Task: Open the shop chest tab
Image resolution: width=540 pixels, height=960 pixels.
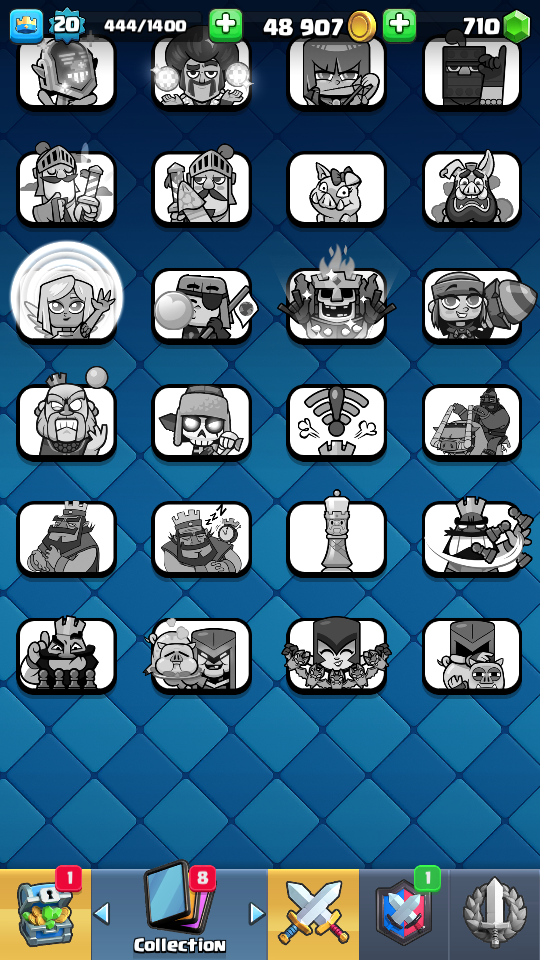Action: point(45,913)
